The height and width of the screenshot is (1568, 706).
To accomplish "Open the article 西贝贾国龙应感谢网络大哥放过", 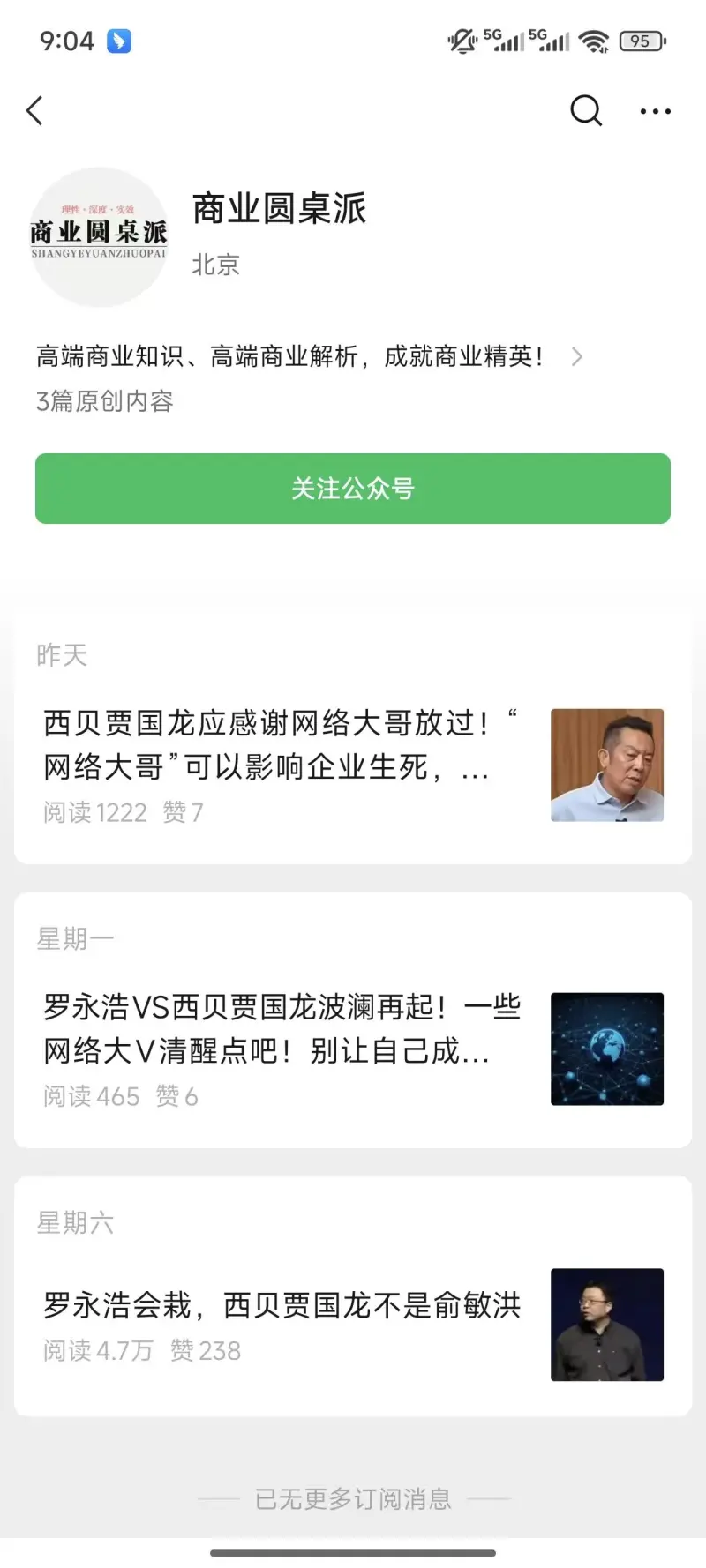I will coord(282,745).
